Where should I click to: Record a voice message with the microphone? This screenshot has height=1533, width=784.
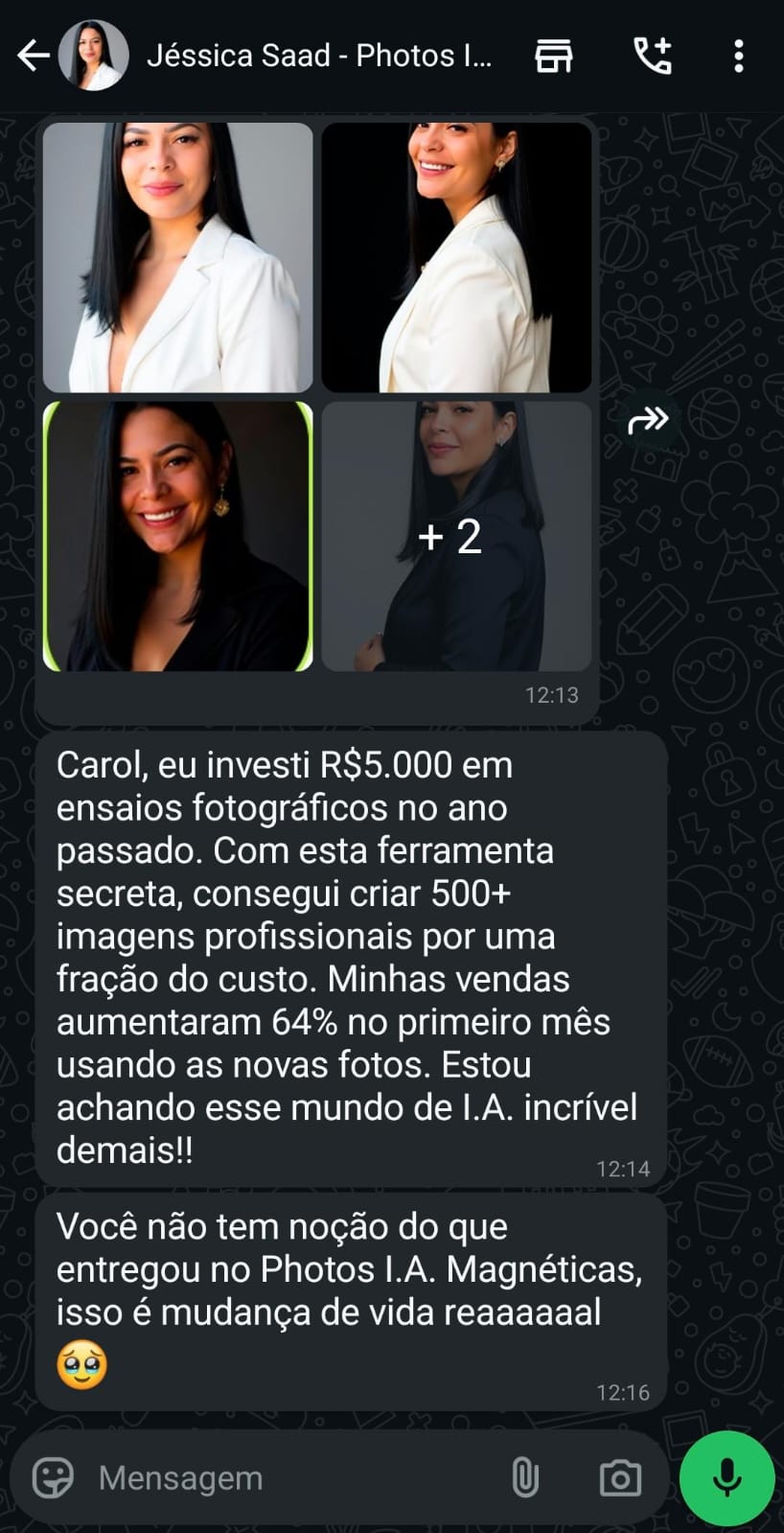tap(727, 1477)
